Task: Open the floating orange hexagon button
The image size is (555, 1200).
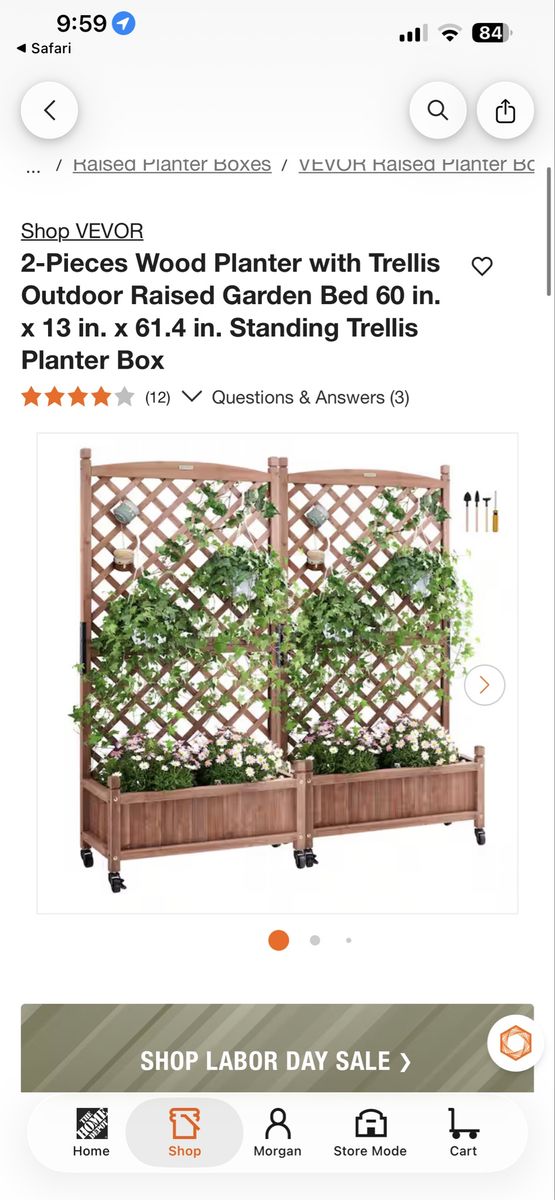Action: [x=515, y=1043]
